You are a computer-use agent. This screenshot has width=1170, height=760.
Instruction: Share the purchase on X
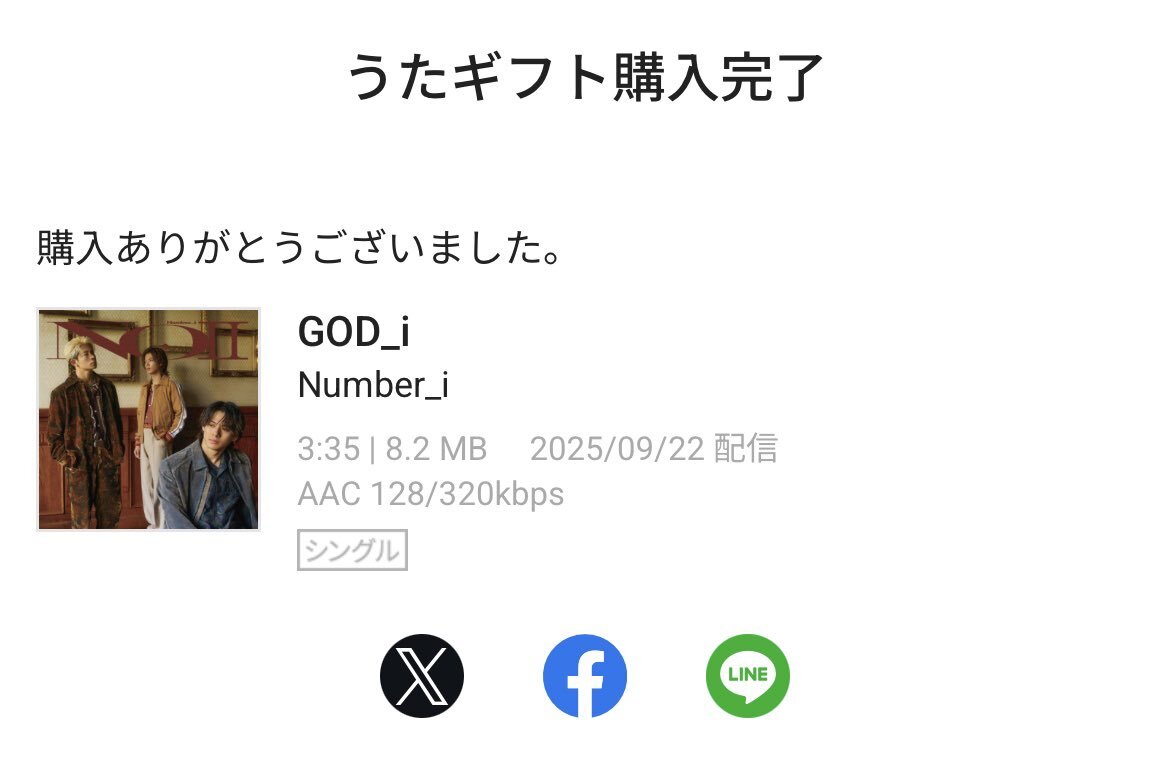coord(421,676)
